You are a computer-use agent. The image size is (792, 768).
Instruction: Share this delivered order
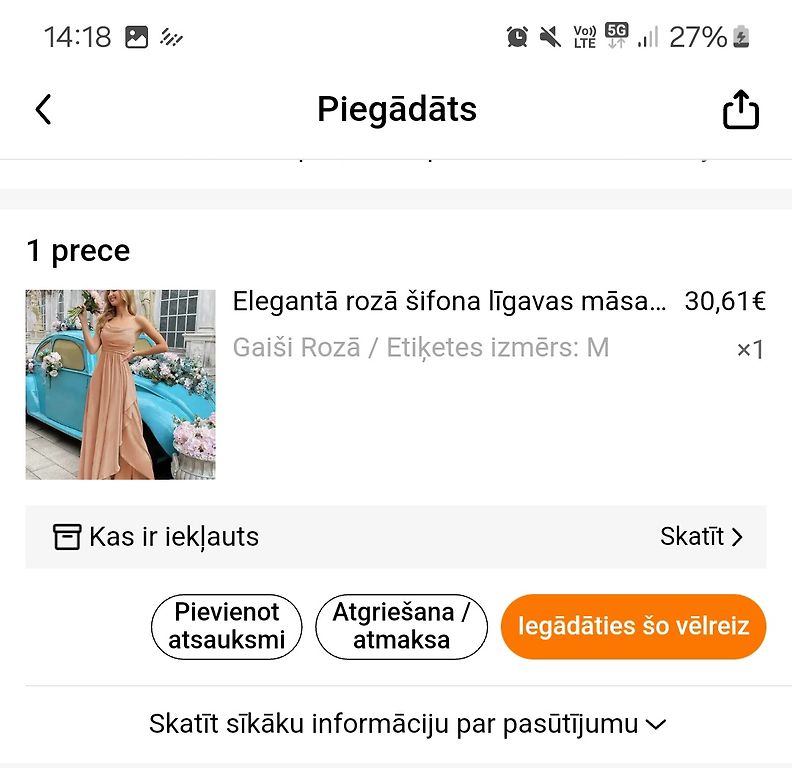pyautogui.click(x=740, y=110)
